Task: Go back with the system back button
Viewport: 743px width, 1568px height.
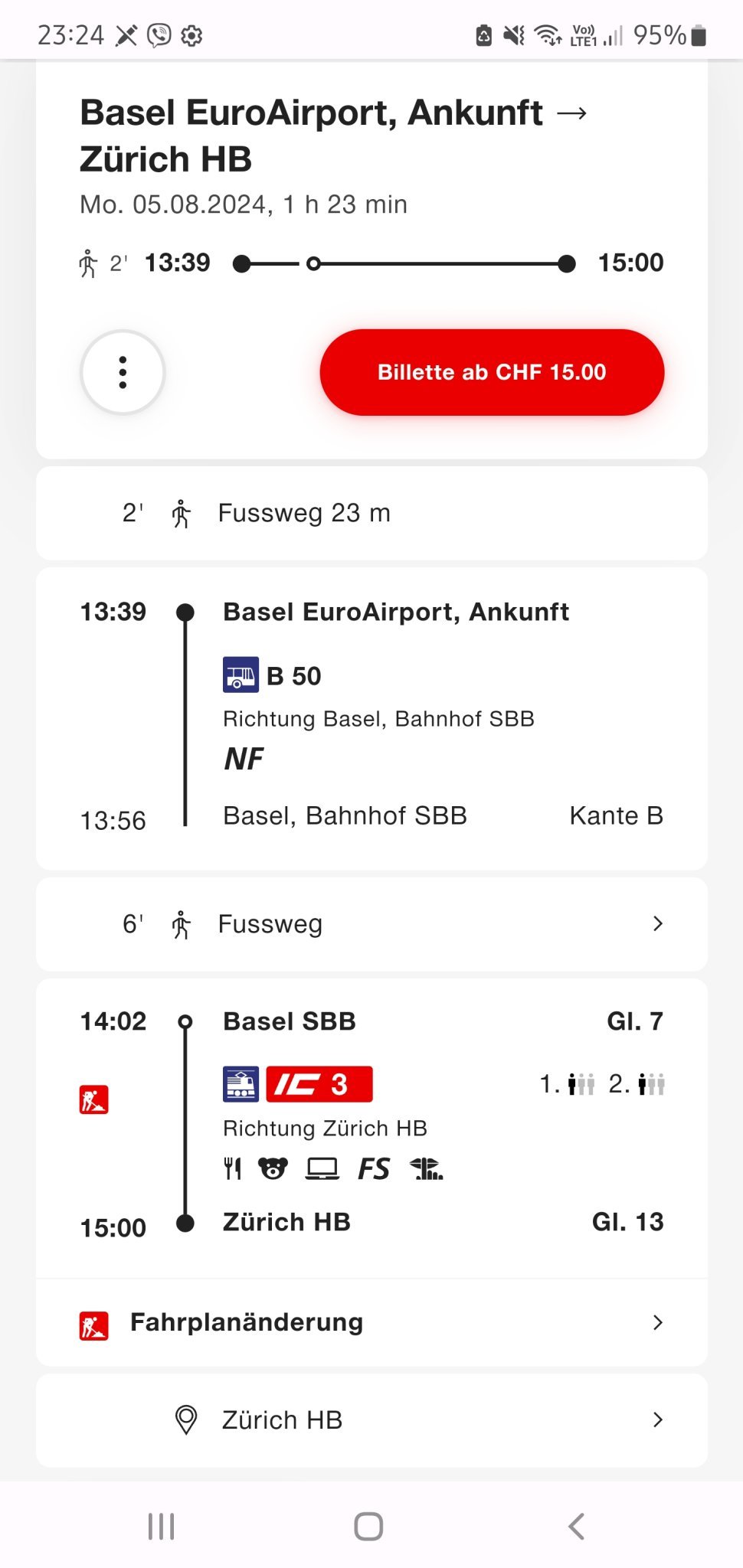Action: point(576,1526)
